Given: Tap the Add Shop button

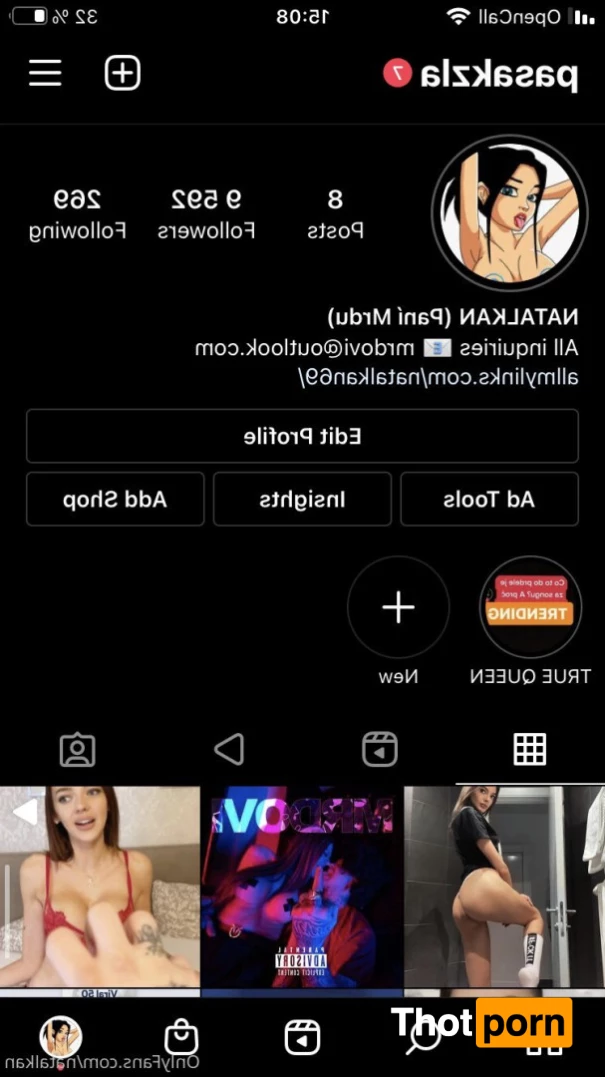Looking at the screenshot, I should 115,499.
